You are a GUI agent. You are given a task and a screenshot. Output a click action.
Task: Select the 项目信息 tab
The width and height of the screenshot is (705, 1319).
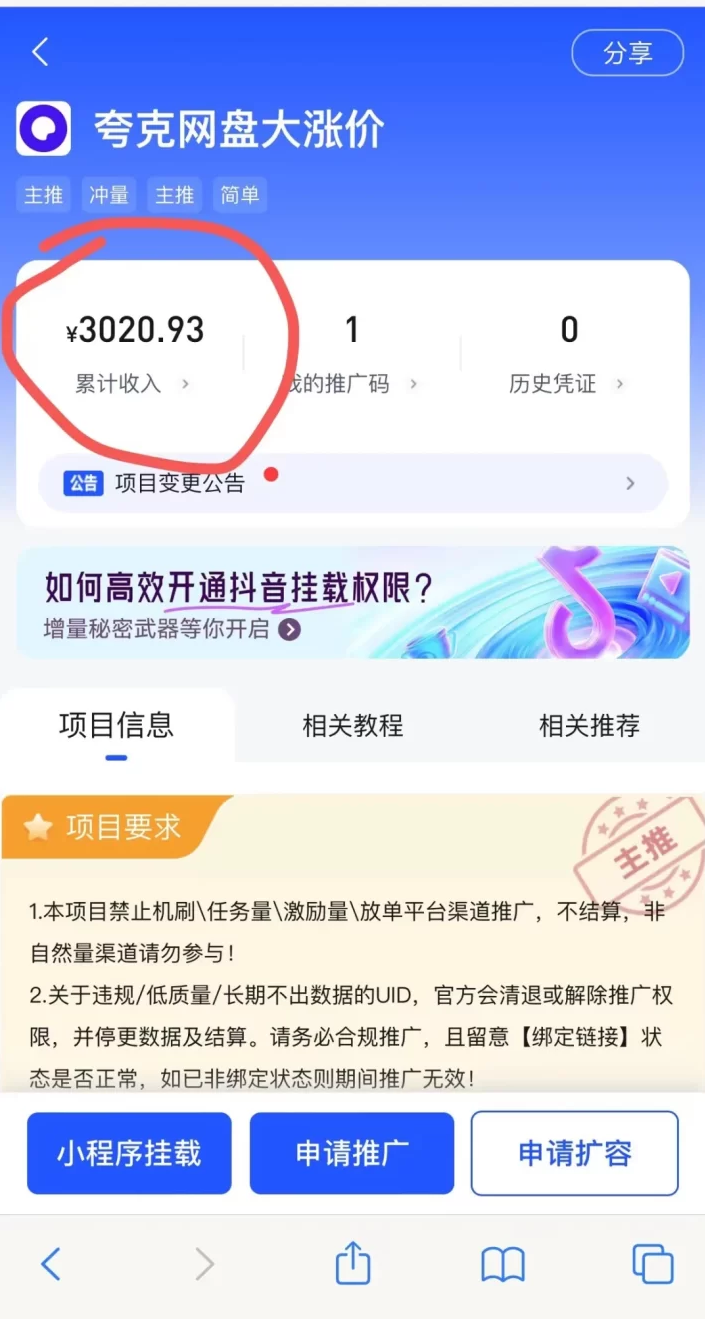click(116, 725)
